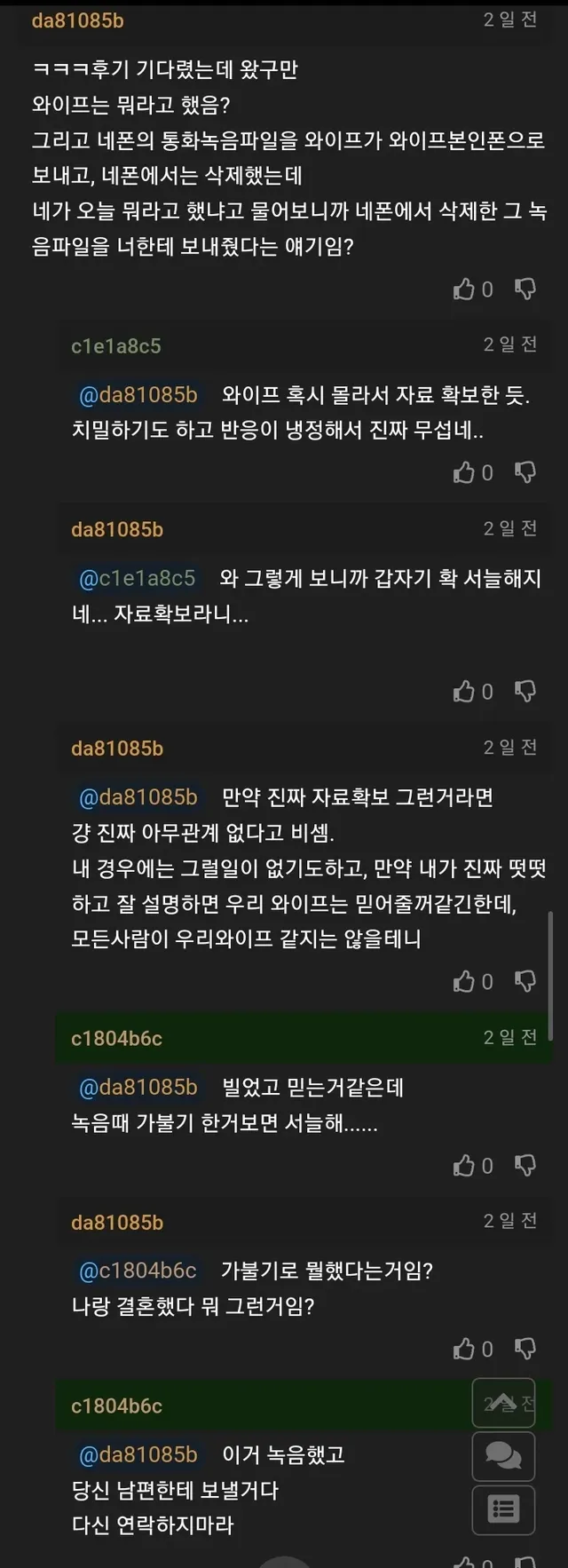
Task: Like c1e1a8c5's reply about 자료 확보한 듯
Action: (464, 472)
